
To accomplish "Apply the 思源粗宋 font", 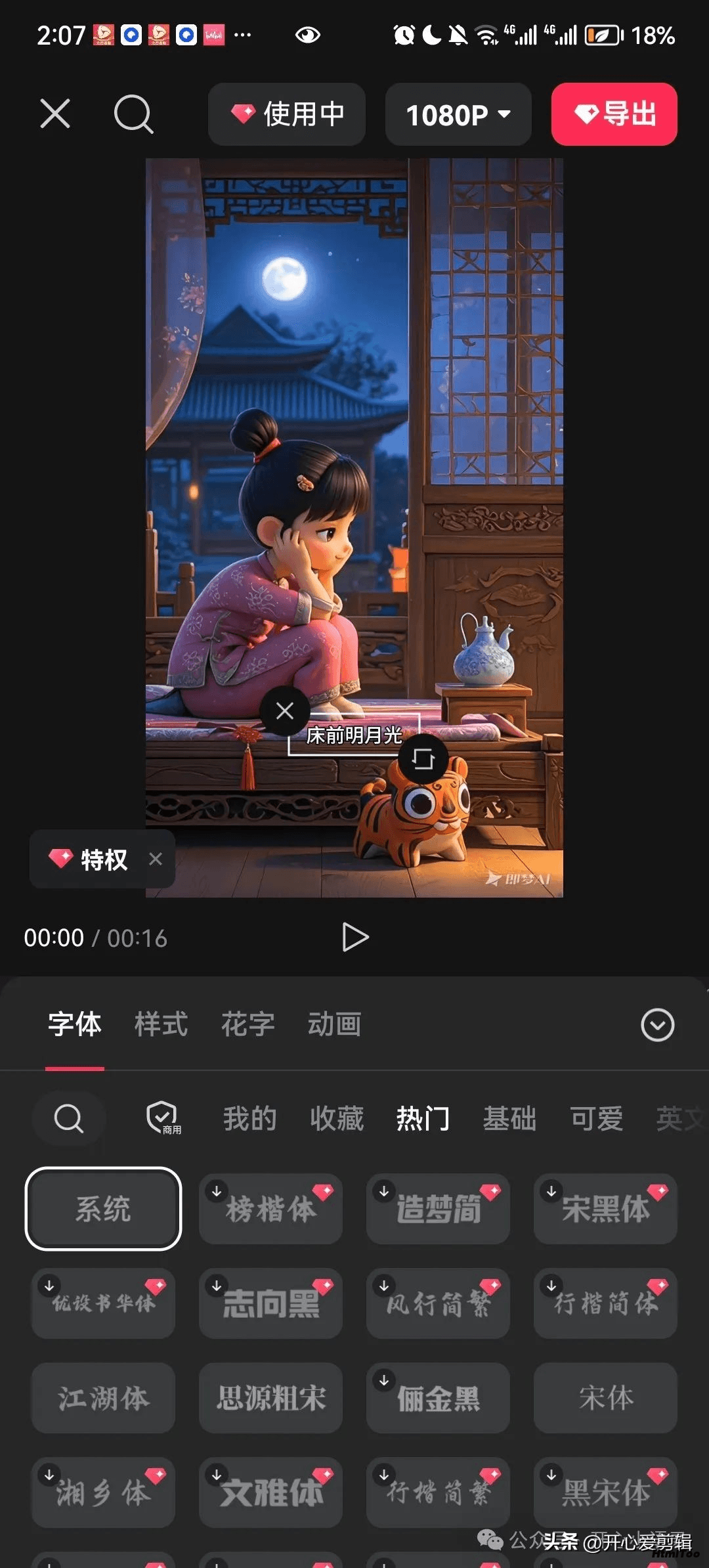I will pyautogui.click(x=270, y=1398).
